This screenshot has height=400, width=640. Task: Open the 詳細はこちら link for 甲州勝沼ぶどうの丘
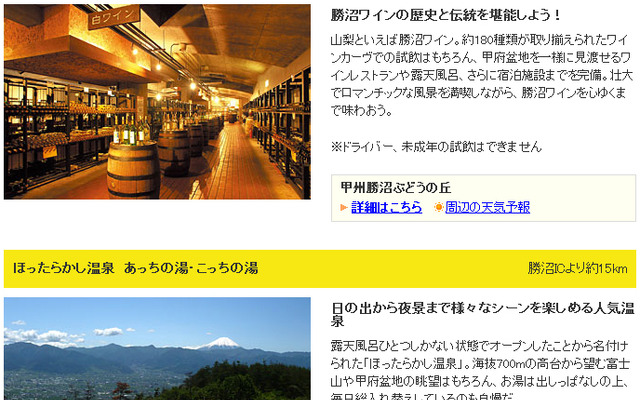coord(386,207)
